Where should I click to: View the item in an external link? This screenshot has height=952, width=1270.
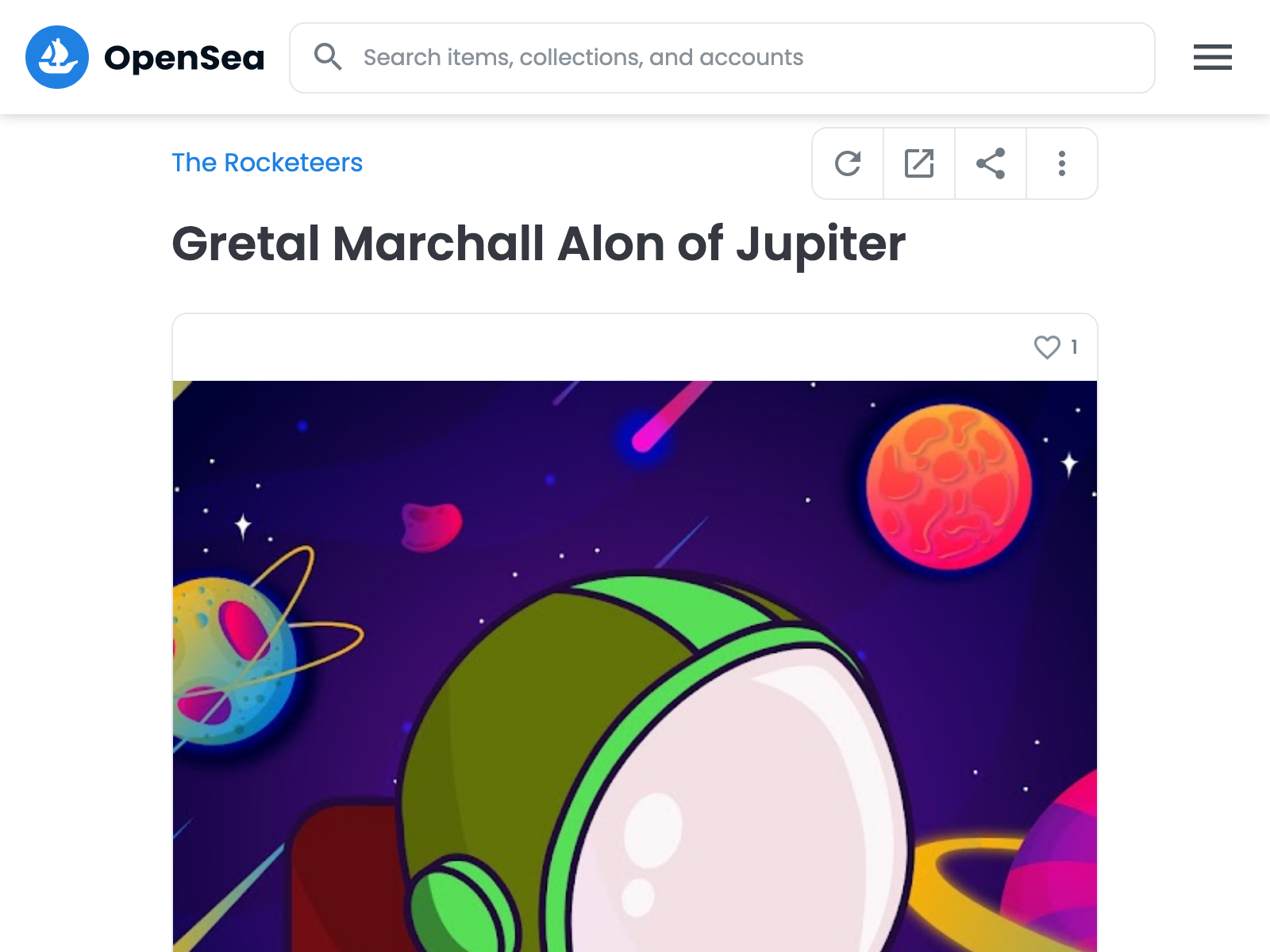pyautogui.click(x=919, y=163)
